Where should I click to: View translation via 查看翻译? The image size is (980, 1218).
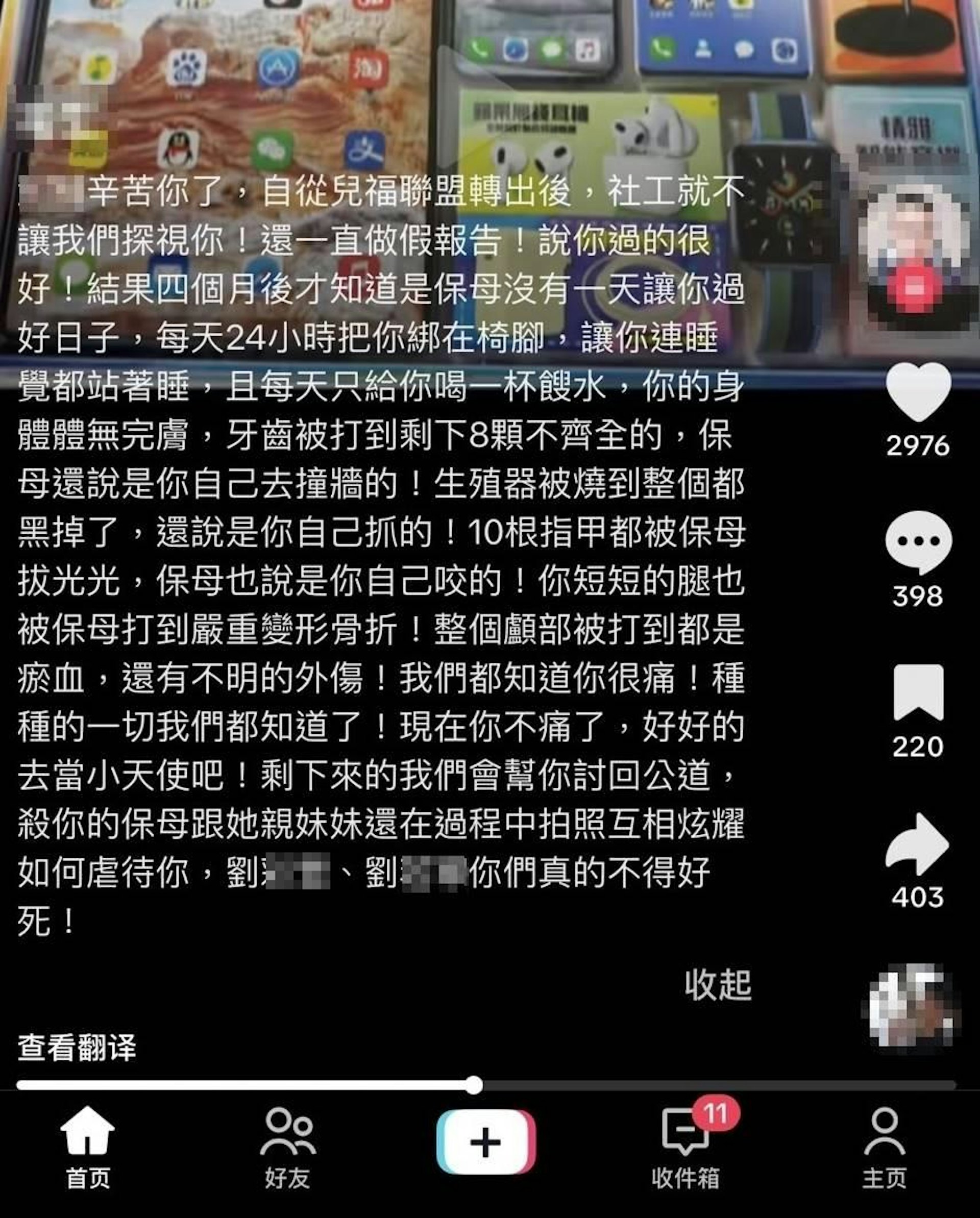pos(77,1048)
